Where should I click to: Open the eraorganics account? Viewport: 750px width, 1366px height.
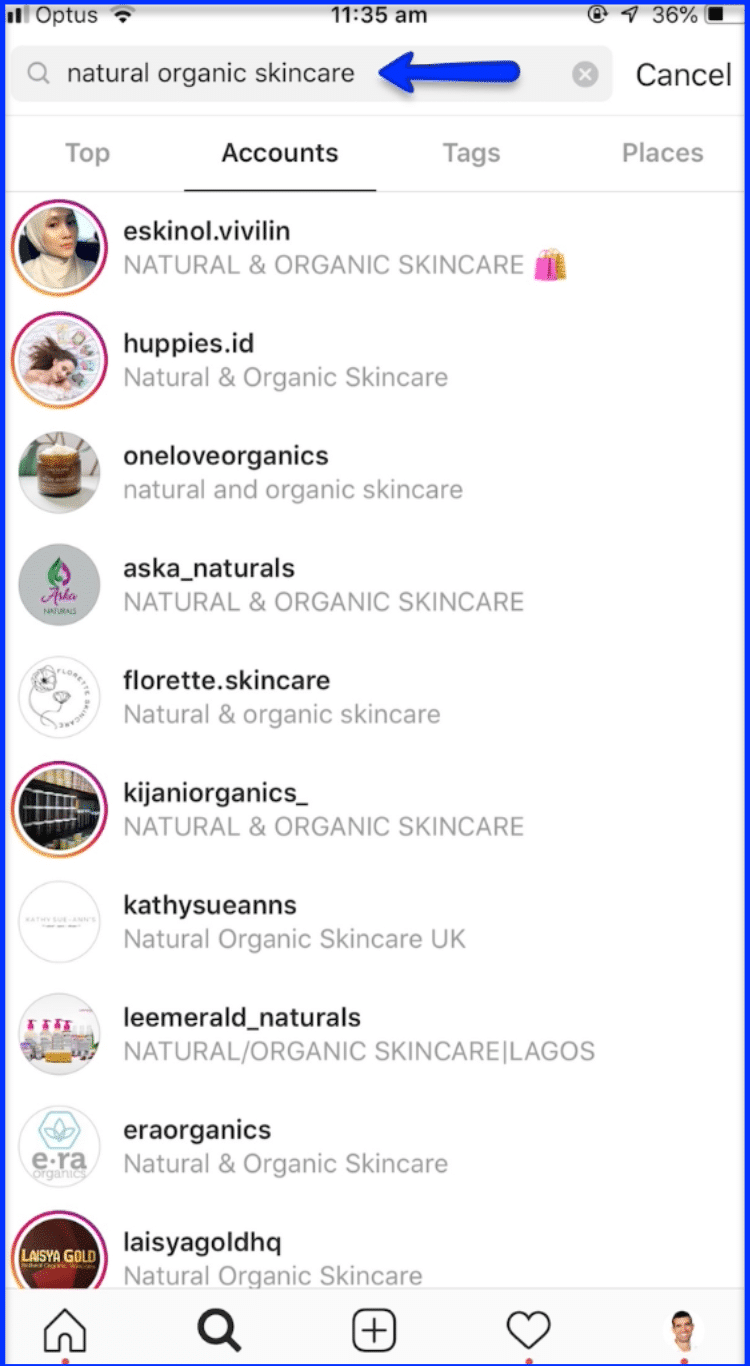[x=375, y=1146]
